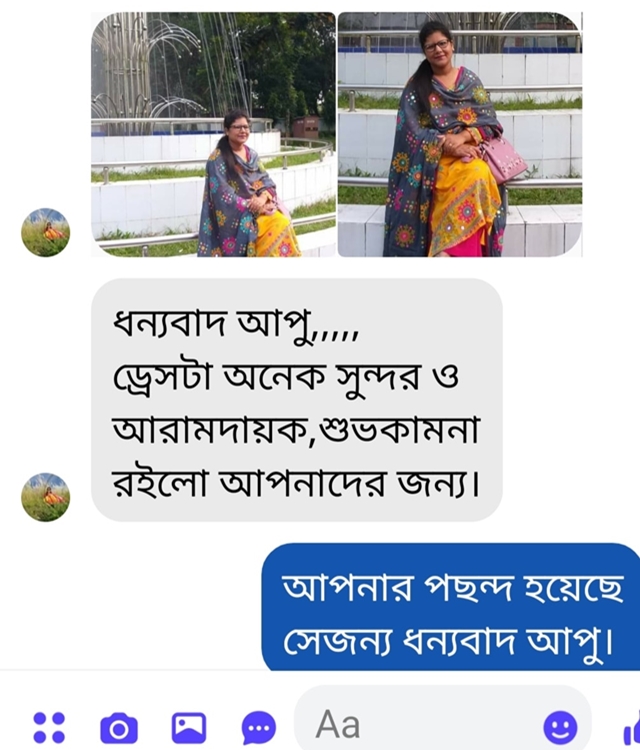Open the emoji smiley picker
640x750 pixels.
coord(560,726)
